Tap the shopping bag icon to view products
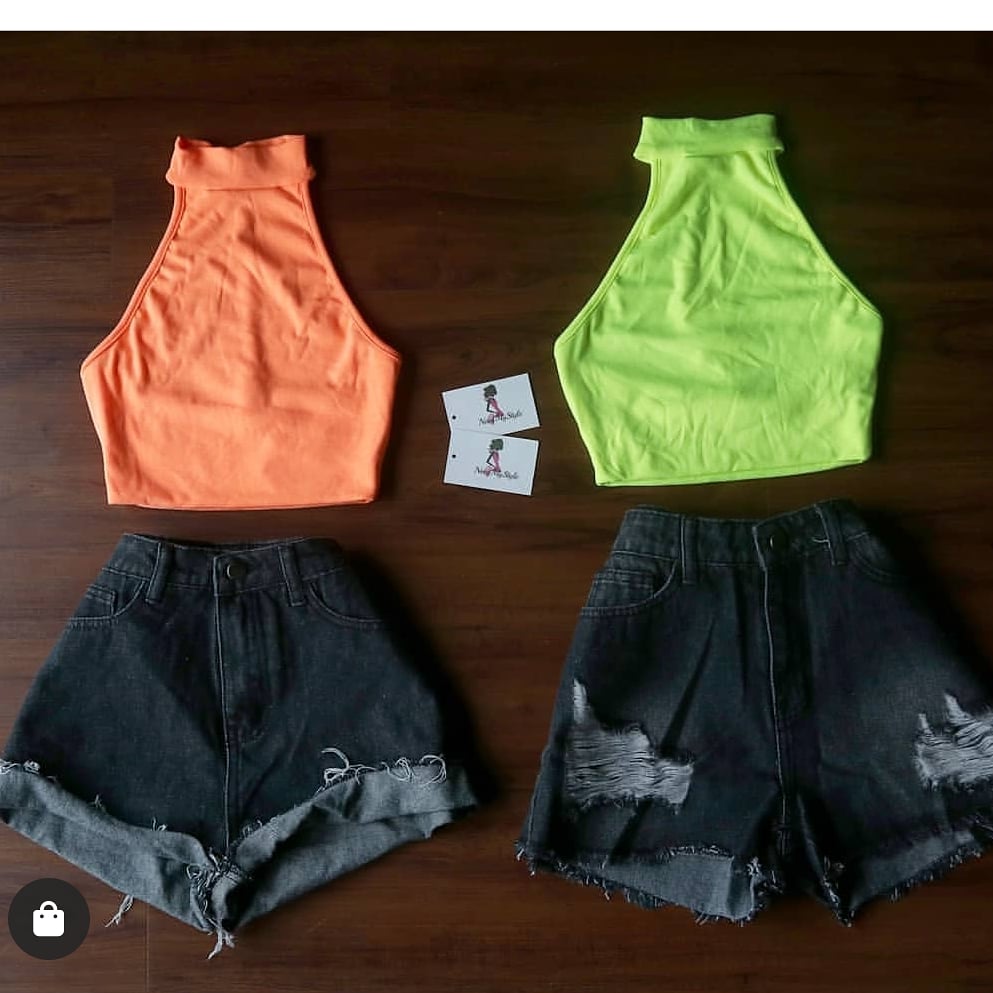The image size is (993, 993). pos(49,919)
